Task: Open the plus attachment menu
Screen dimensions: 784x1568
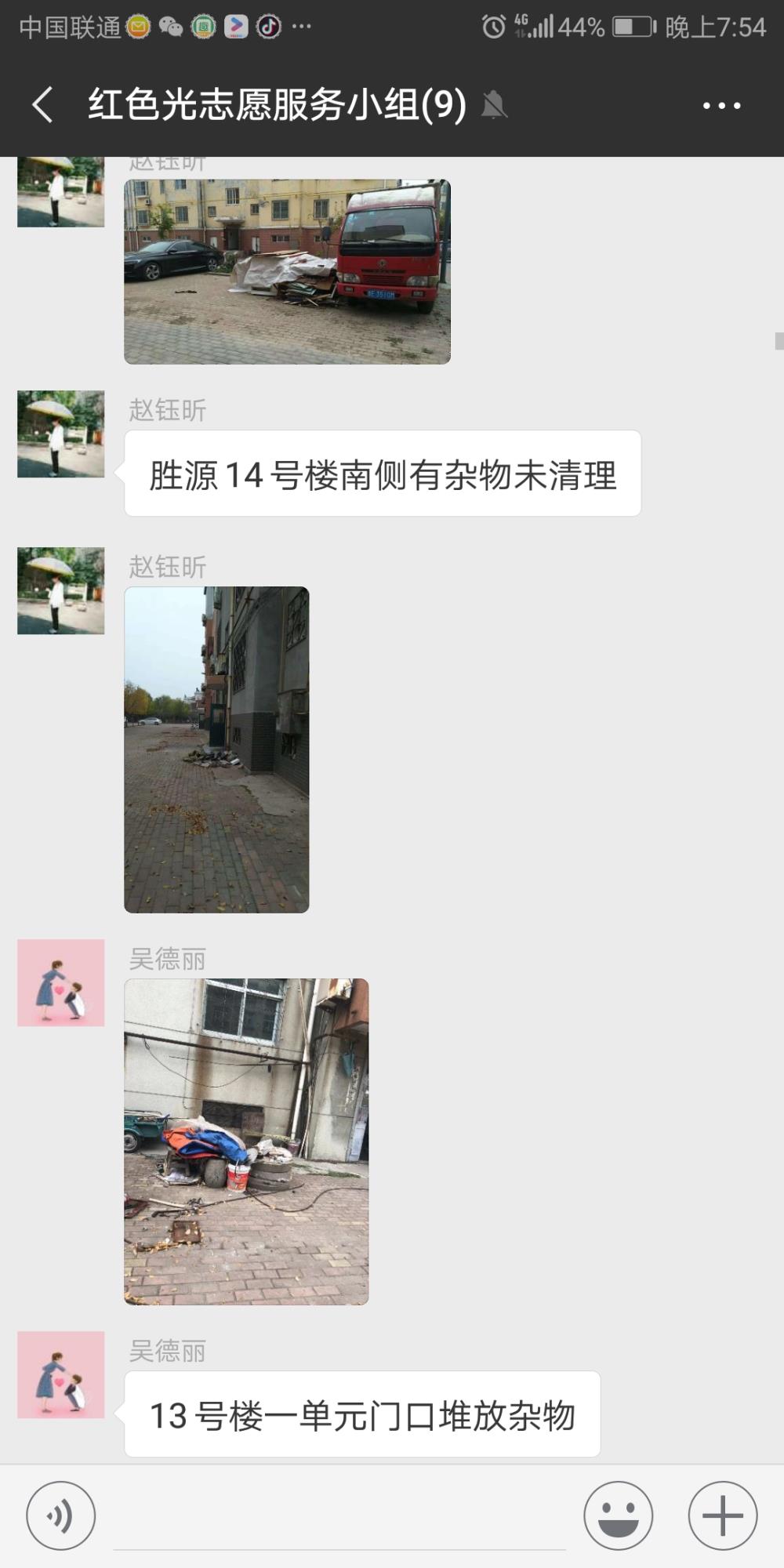Action: pos(722,1515)
